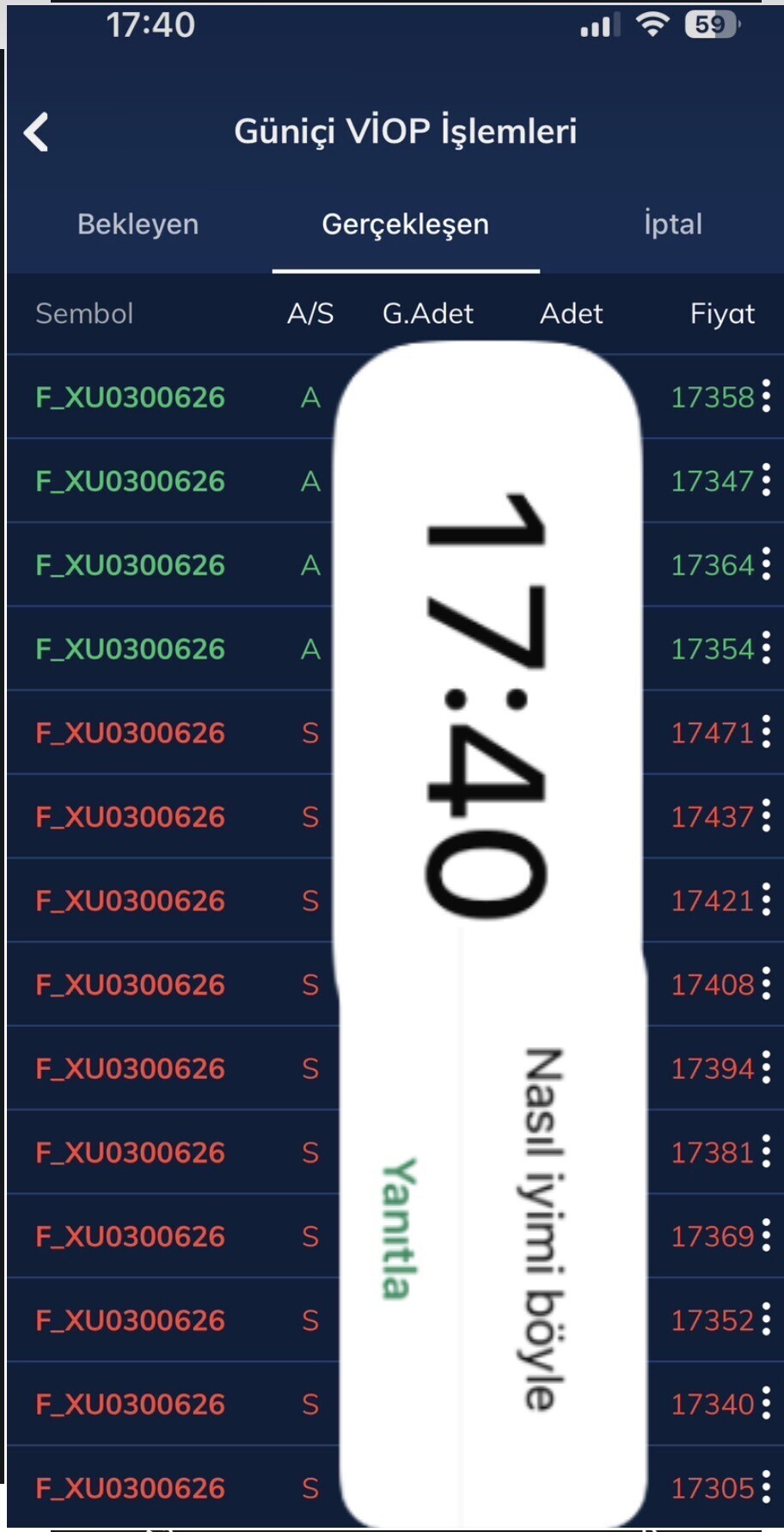Open the İptal tab
Image resolution: width=784 pixels, height=1532 pixels.
673,224
